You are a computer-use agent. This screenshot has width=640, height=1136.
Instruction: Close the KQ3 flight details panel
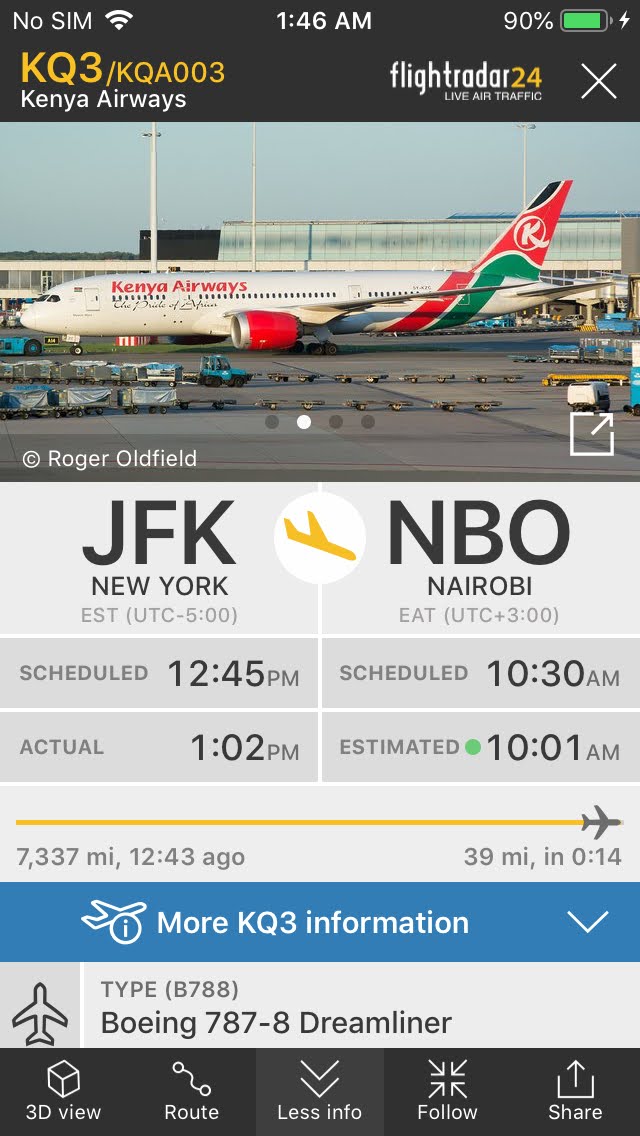tap(599, 80)
